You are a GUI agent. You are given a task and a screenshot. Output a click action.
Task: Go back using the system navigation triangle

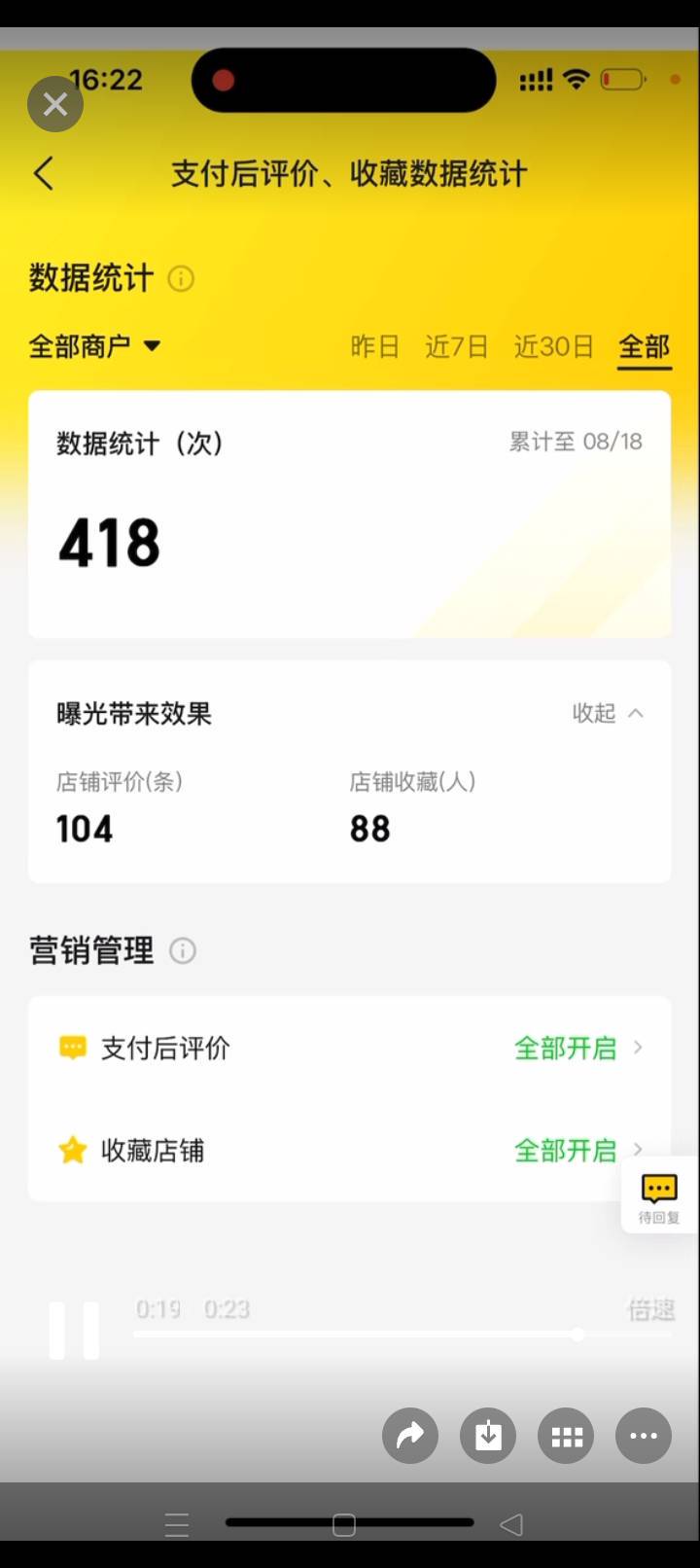point(511,1524)
